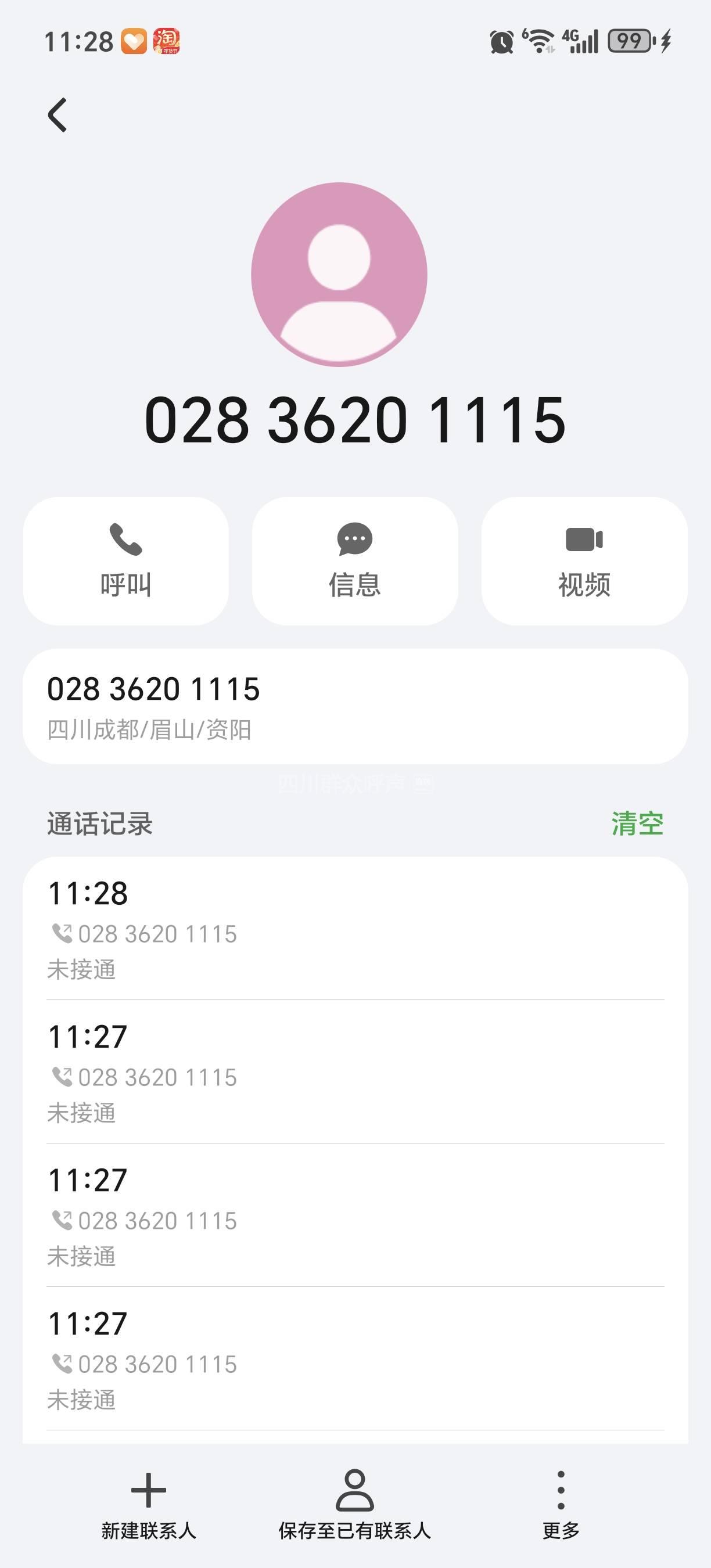
Task: Go back using the top arrow
Action: click(58, 114)
